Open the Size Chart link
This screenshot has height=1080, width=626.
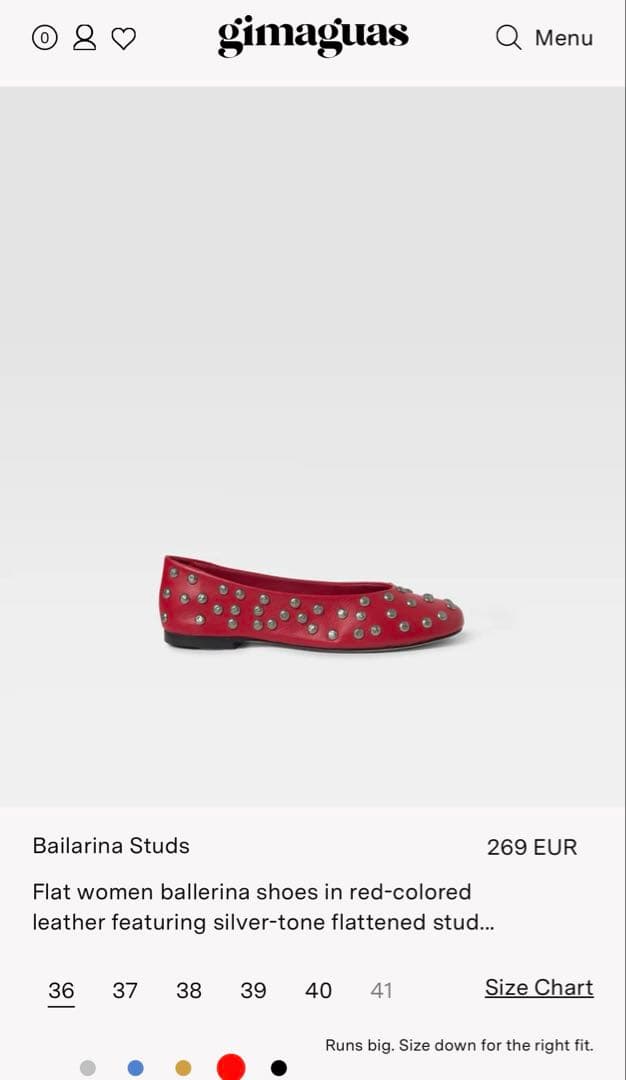pyautogui.click(x=539, y=987)
